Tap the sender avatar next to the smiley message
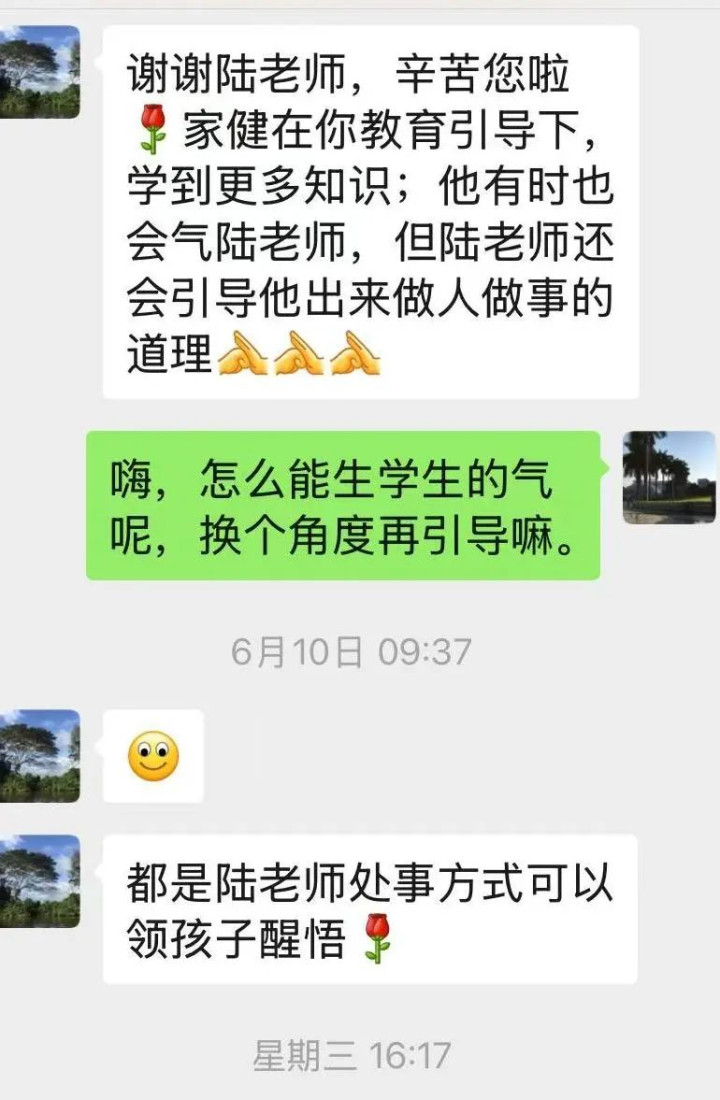The width and height of the screenshot is (720, 1100). click(38, 756)
